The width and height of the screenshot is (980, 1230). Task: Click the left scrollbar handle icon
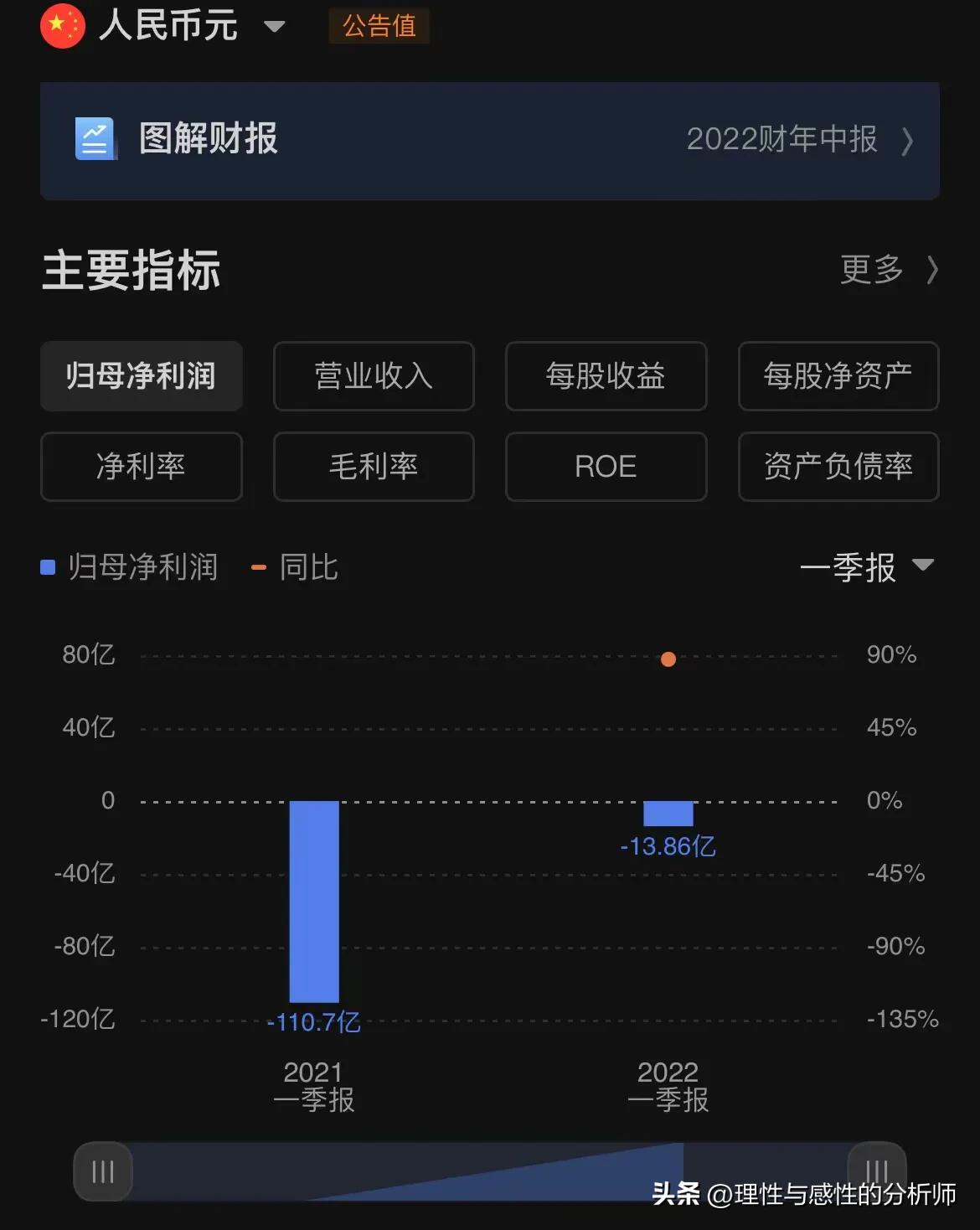pyautogui.click(x=101, y=1171)
